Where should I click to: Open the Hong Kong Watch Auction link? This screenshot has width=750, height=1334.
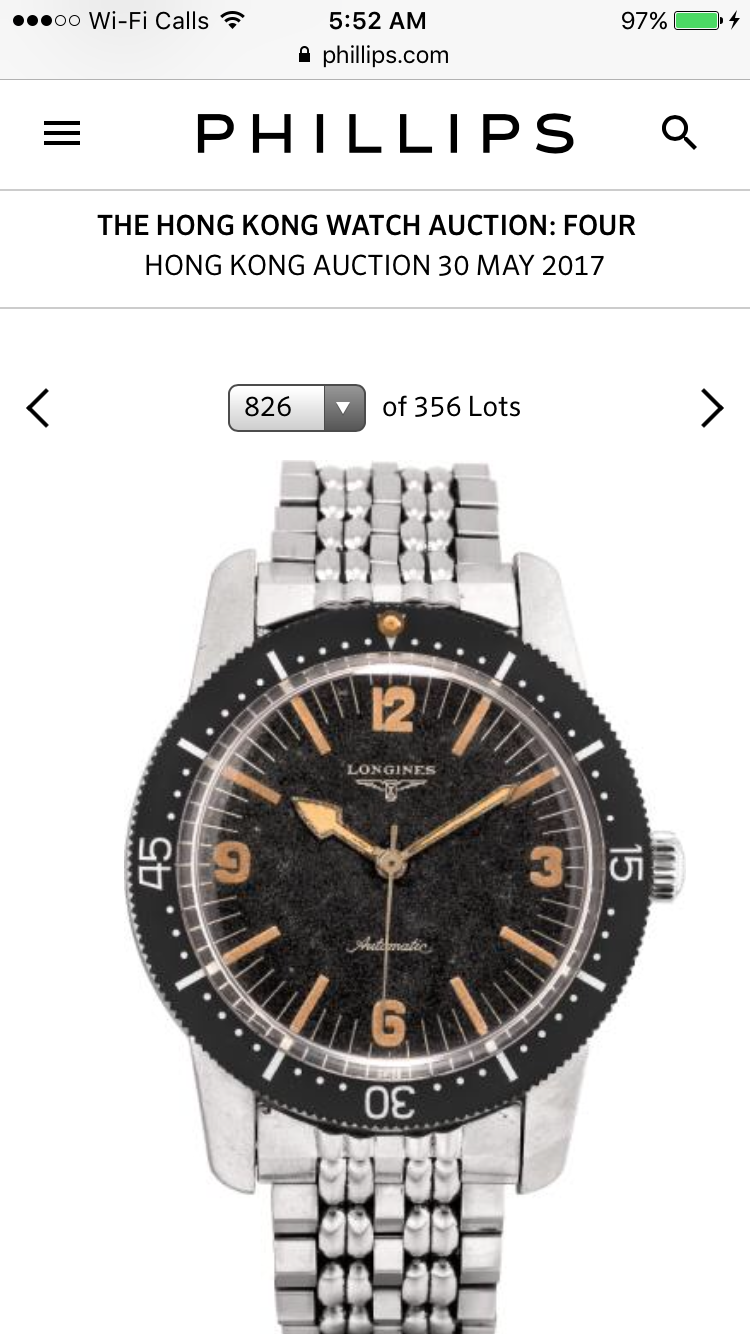[x=366, y=225]
